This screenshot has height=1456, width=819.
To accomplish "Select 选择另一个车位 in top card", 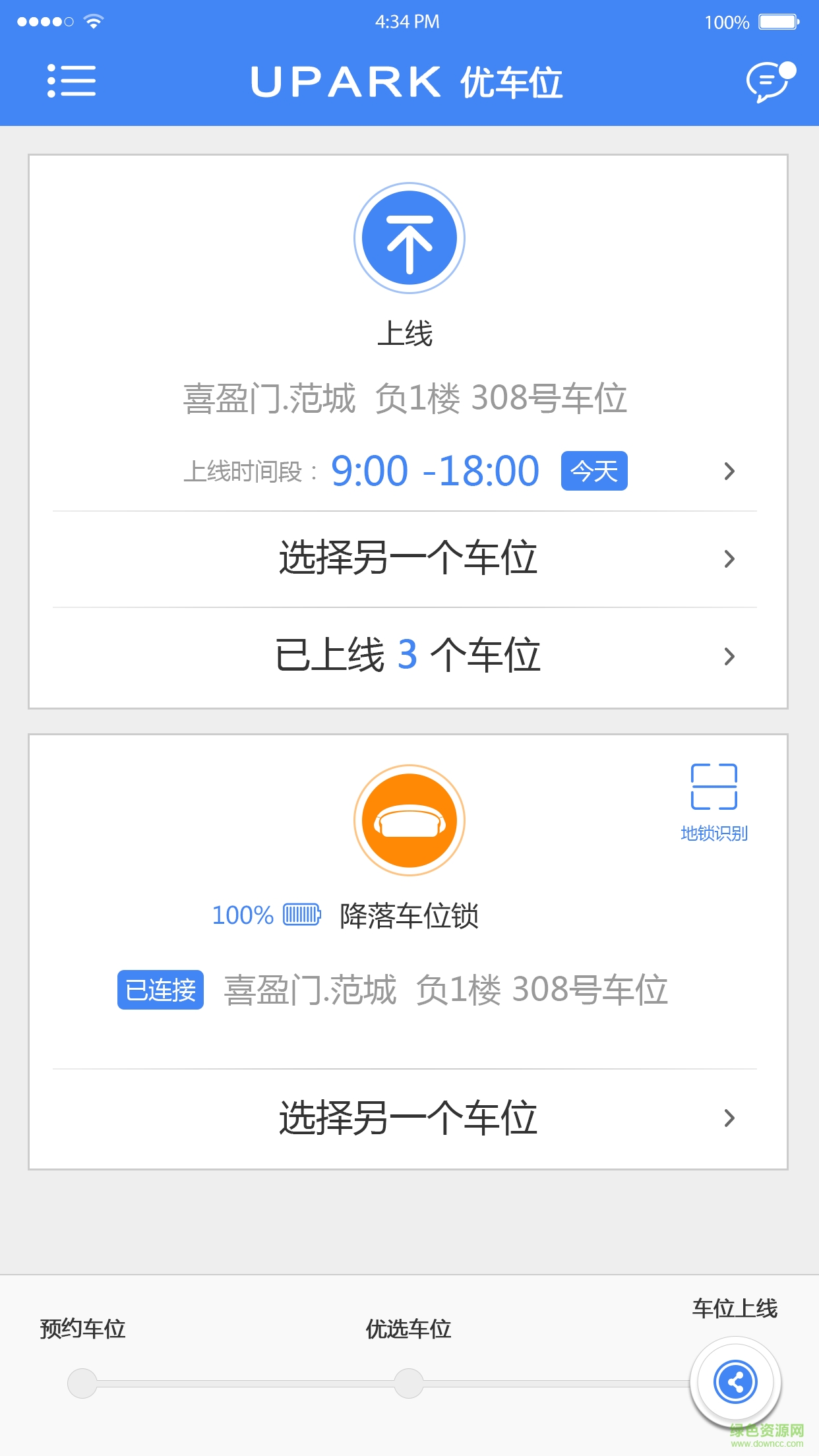I will click(409, 557).
